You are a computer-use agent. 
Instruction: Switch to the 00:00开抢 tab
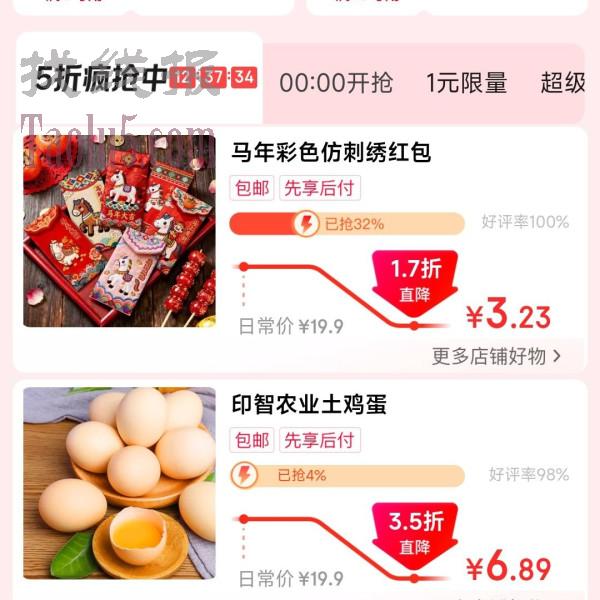[336, 83]
